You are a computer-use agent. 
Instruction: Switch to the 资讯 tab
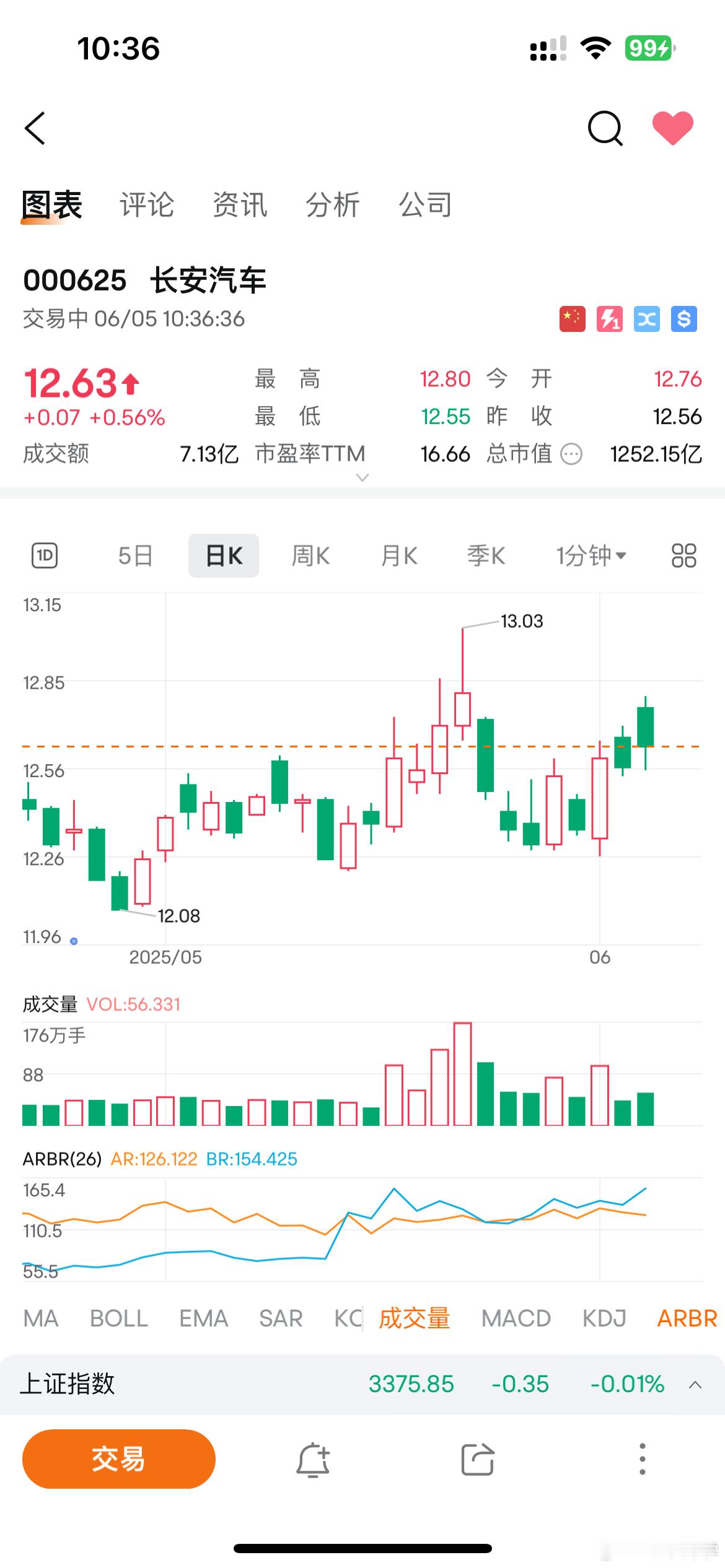(x=240, y=205)
